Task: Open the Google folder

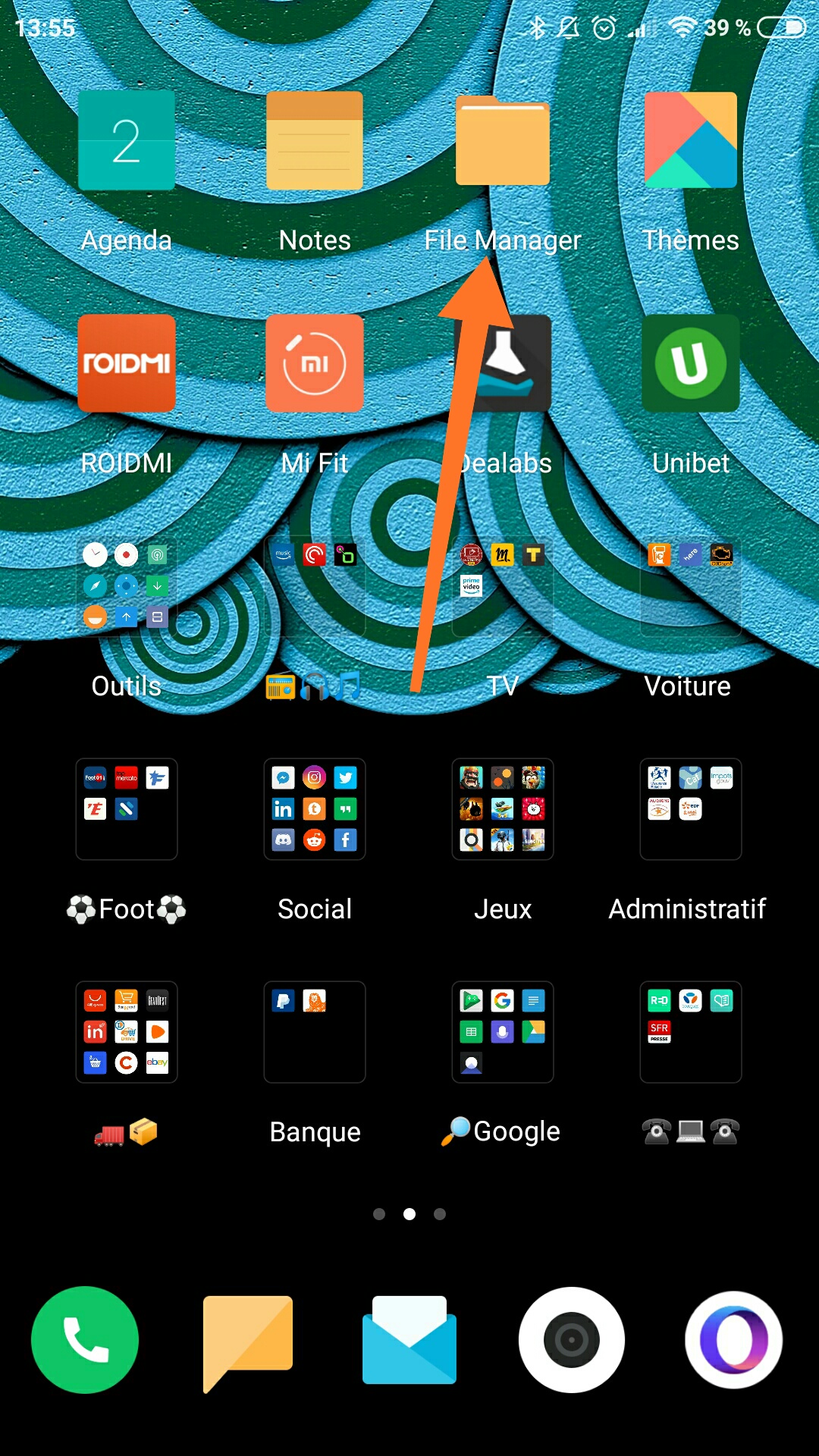Action: tap(502, 1032)
